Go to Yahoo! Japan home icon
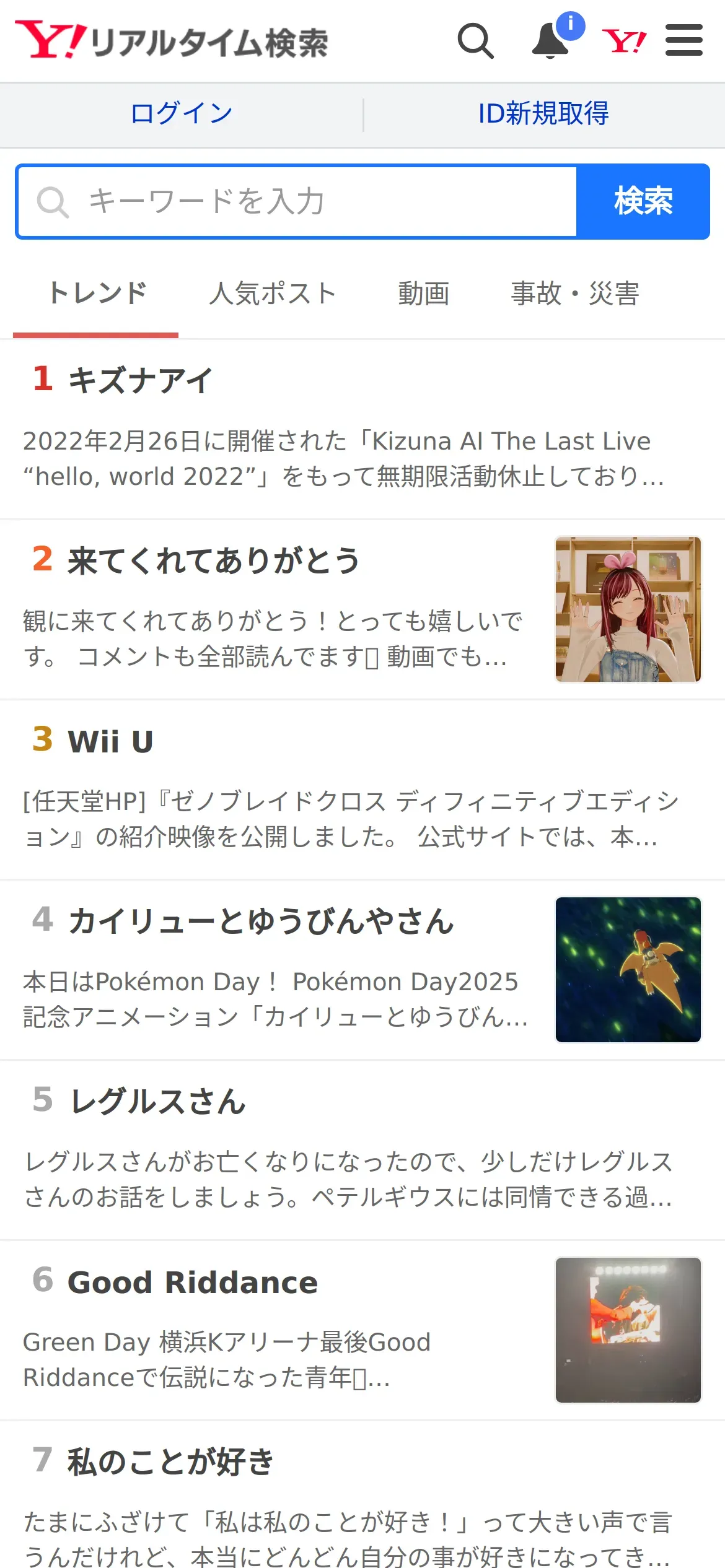 coord(624,41)
